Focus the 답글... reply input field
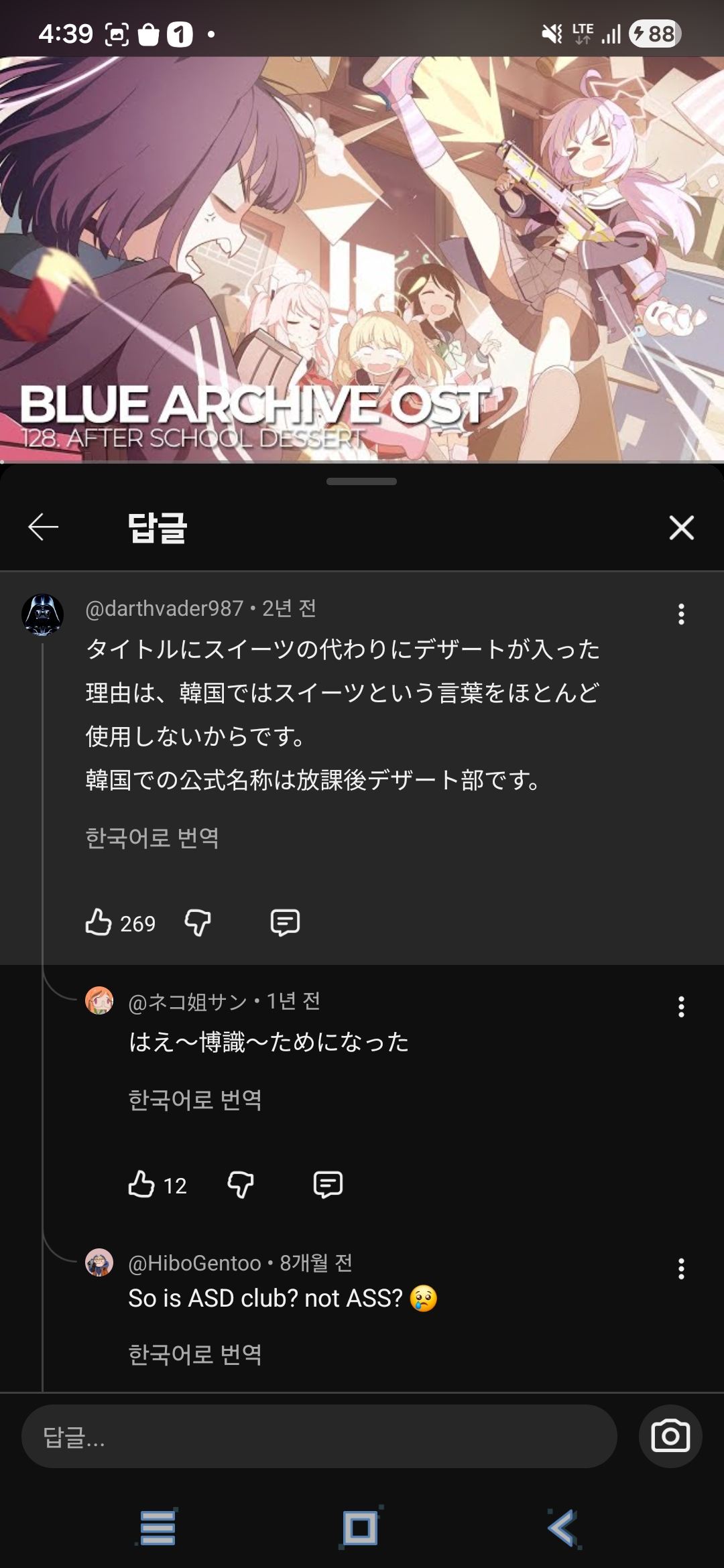This screenshot has height=1568, width=724. [319, 1436]
